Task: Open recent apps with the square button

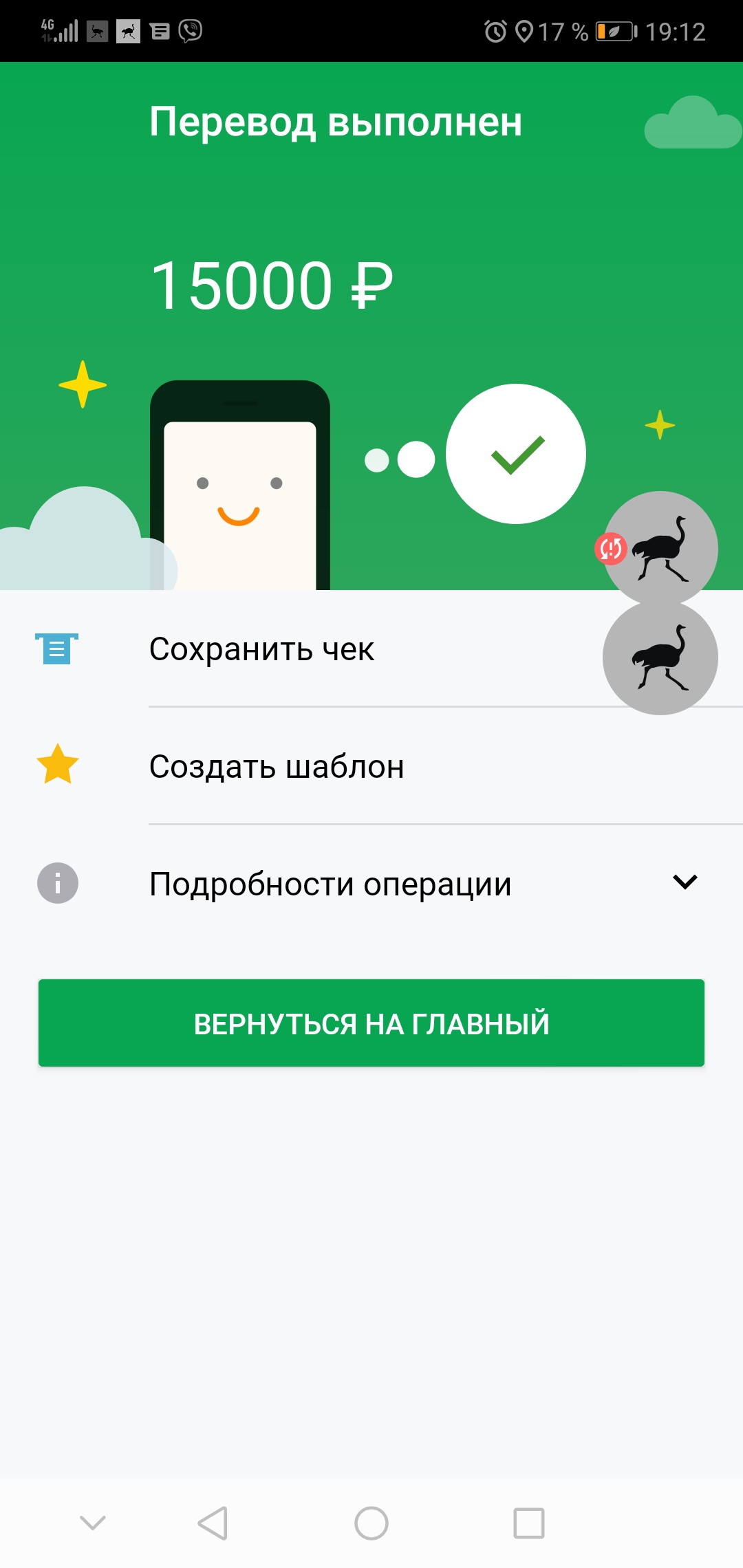Action: (x=529, y=1523)
